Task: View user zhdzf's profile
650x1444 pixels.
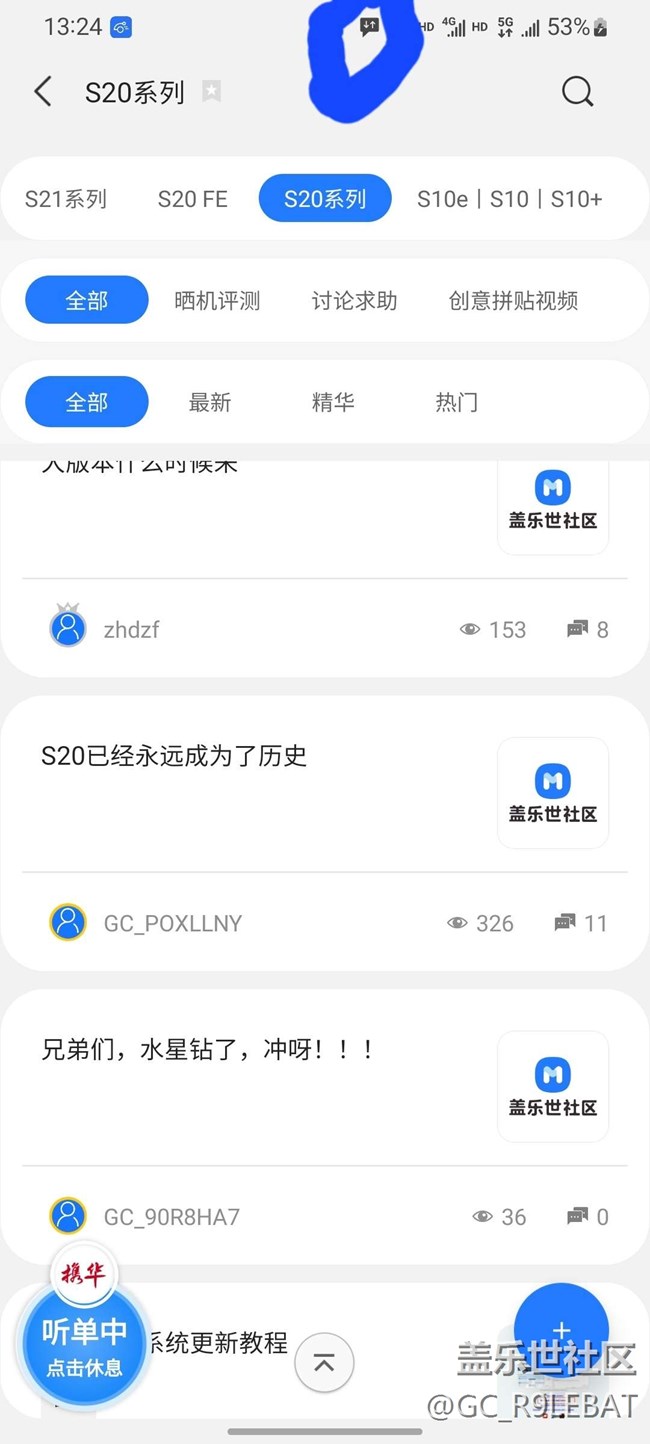Action: pos(131,630)
